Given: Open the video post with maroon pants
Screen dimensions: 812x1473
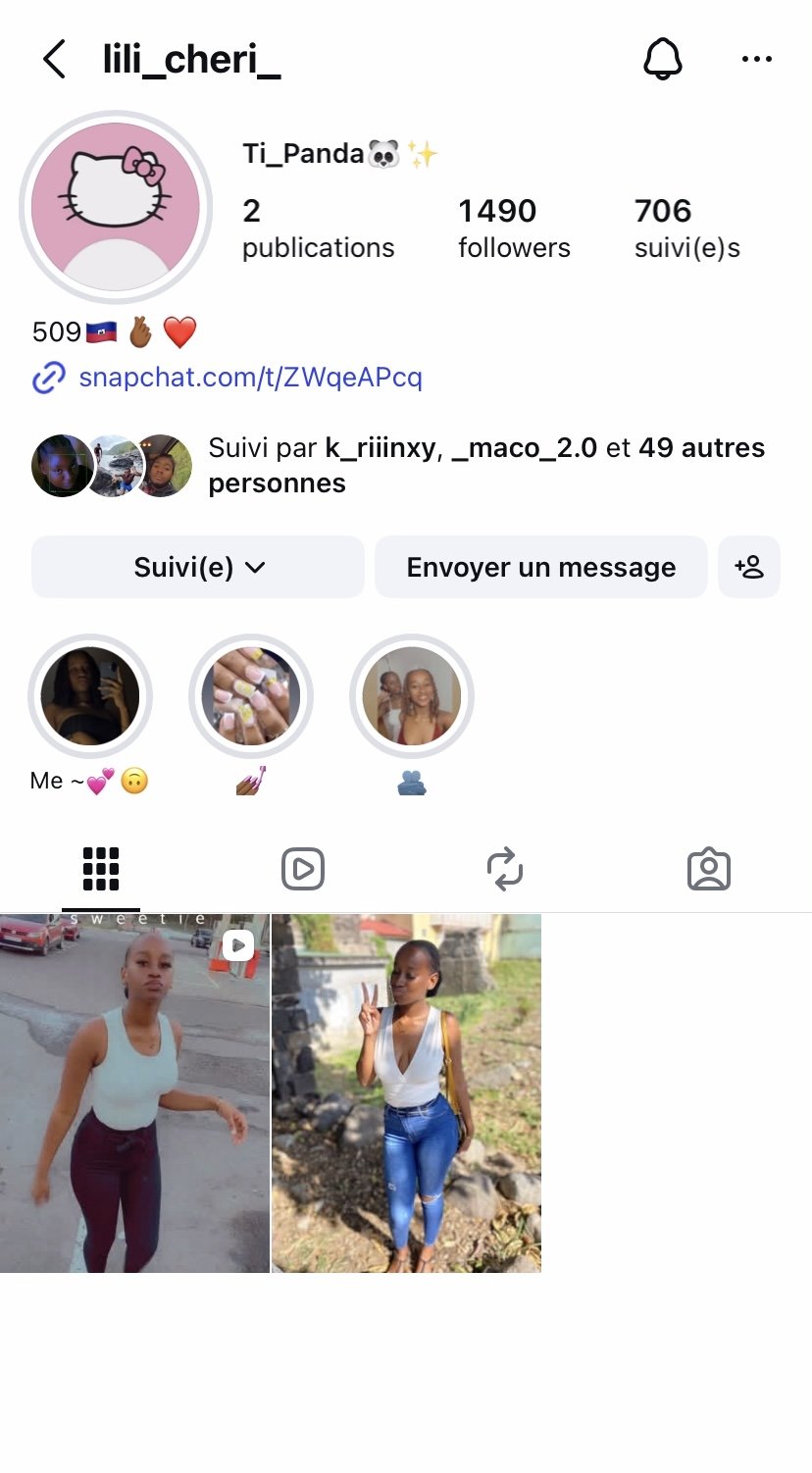Looking at the screenshot, I should coord(134,1093).
